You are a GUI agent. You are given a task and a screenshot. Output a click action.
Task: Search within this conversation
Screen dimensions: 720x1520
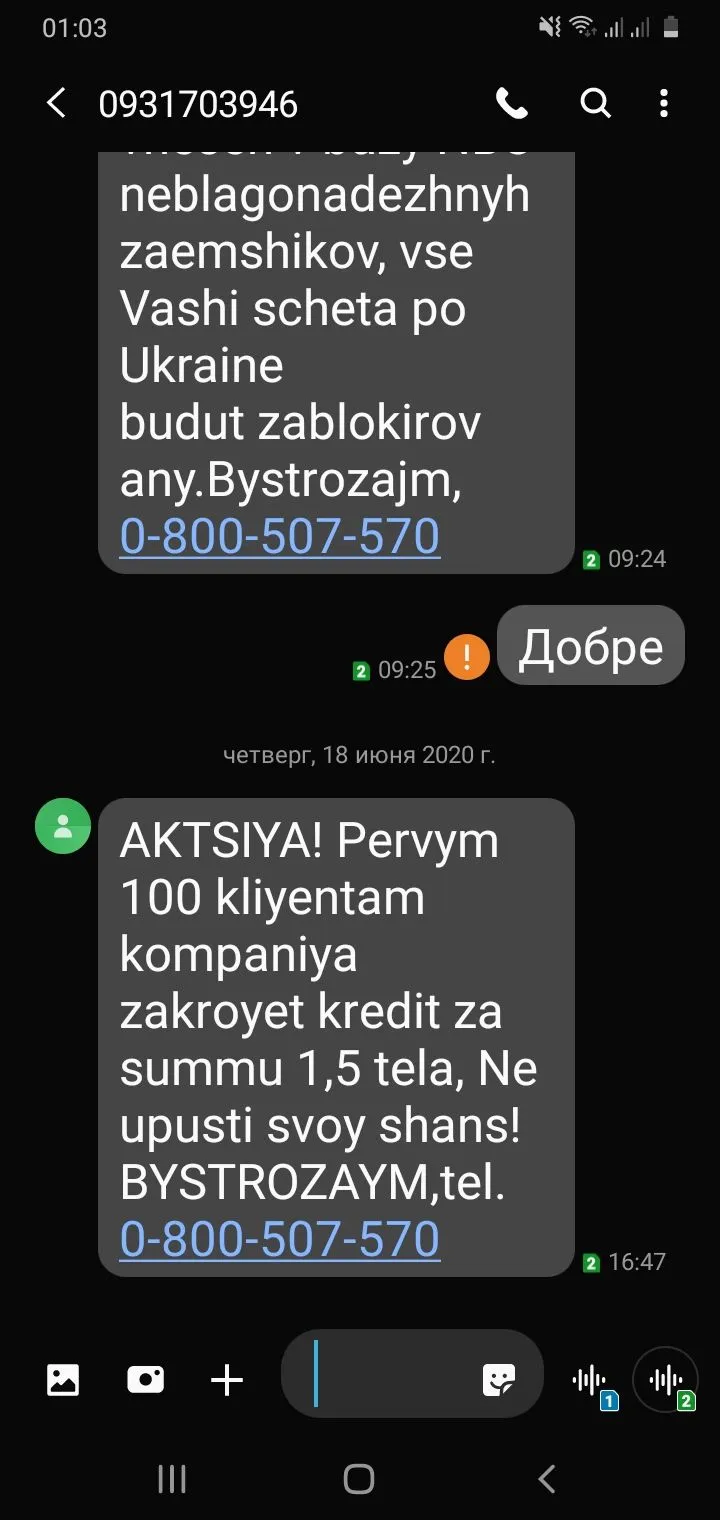point(596,103)
